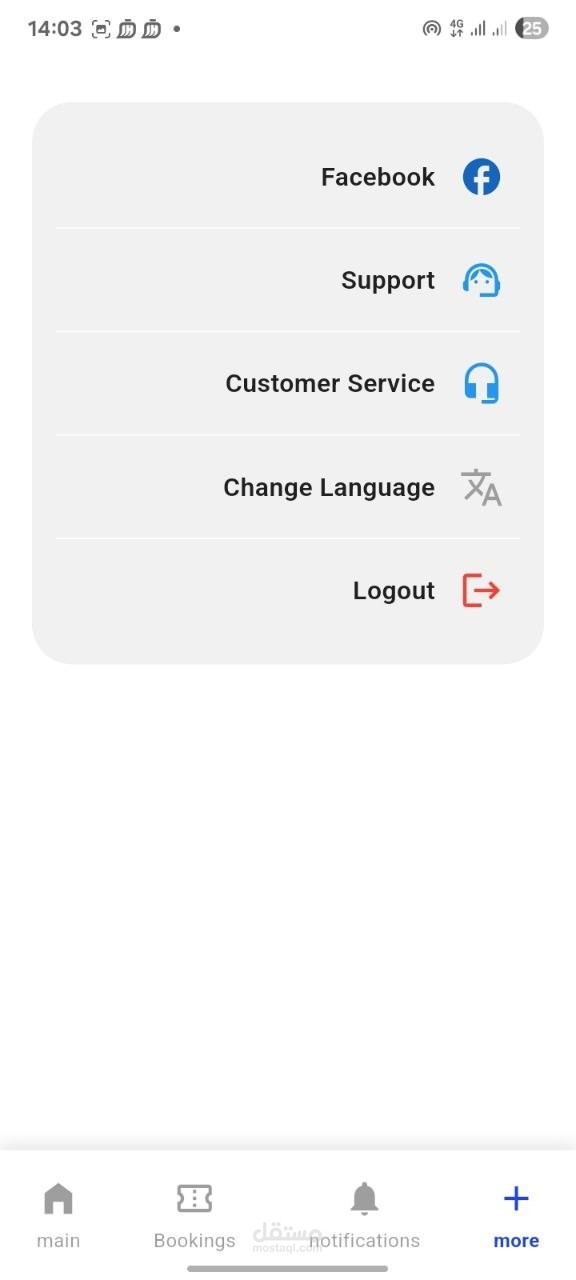Tap Change Language
The height and width of the screenshot is (1280, 576).
click(288, 487)
